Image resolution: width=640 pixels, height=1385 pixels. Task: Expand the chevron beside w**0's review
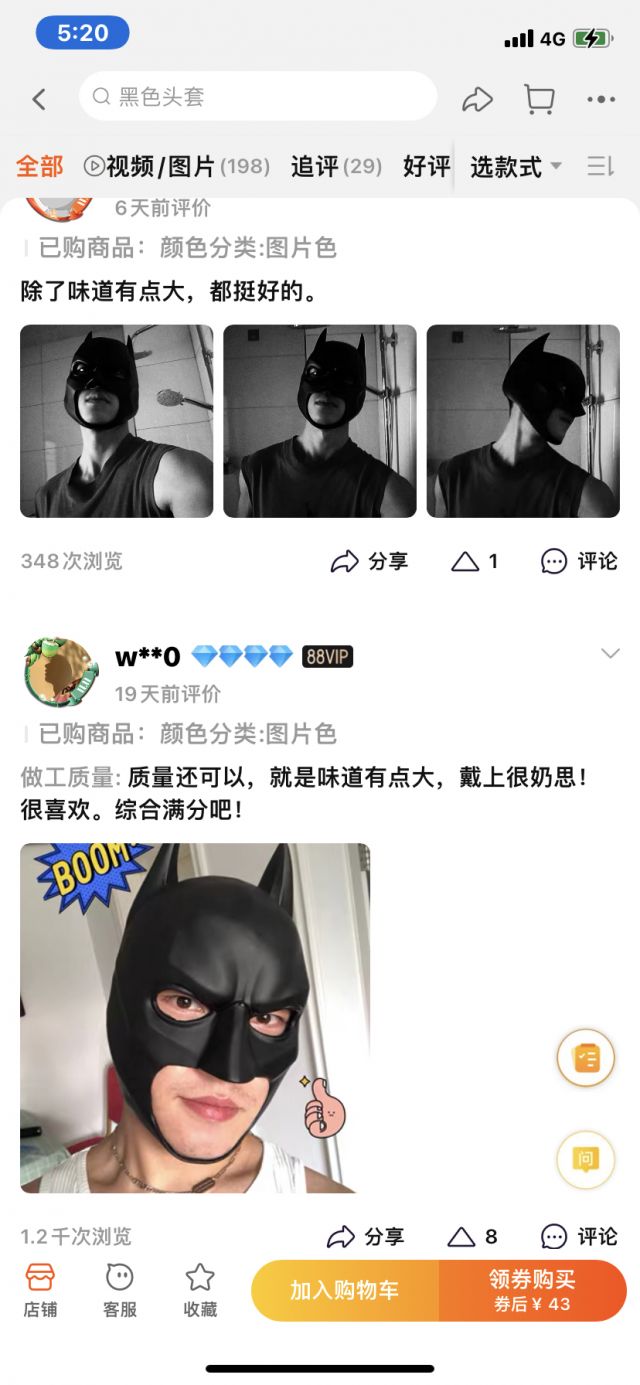click(609, 653)
